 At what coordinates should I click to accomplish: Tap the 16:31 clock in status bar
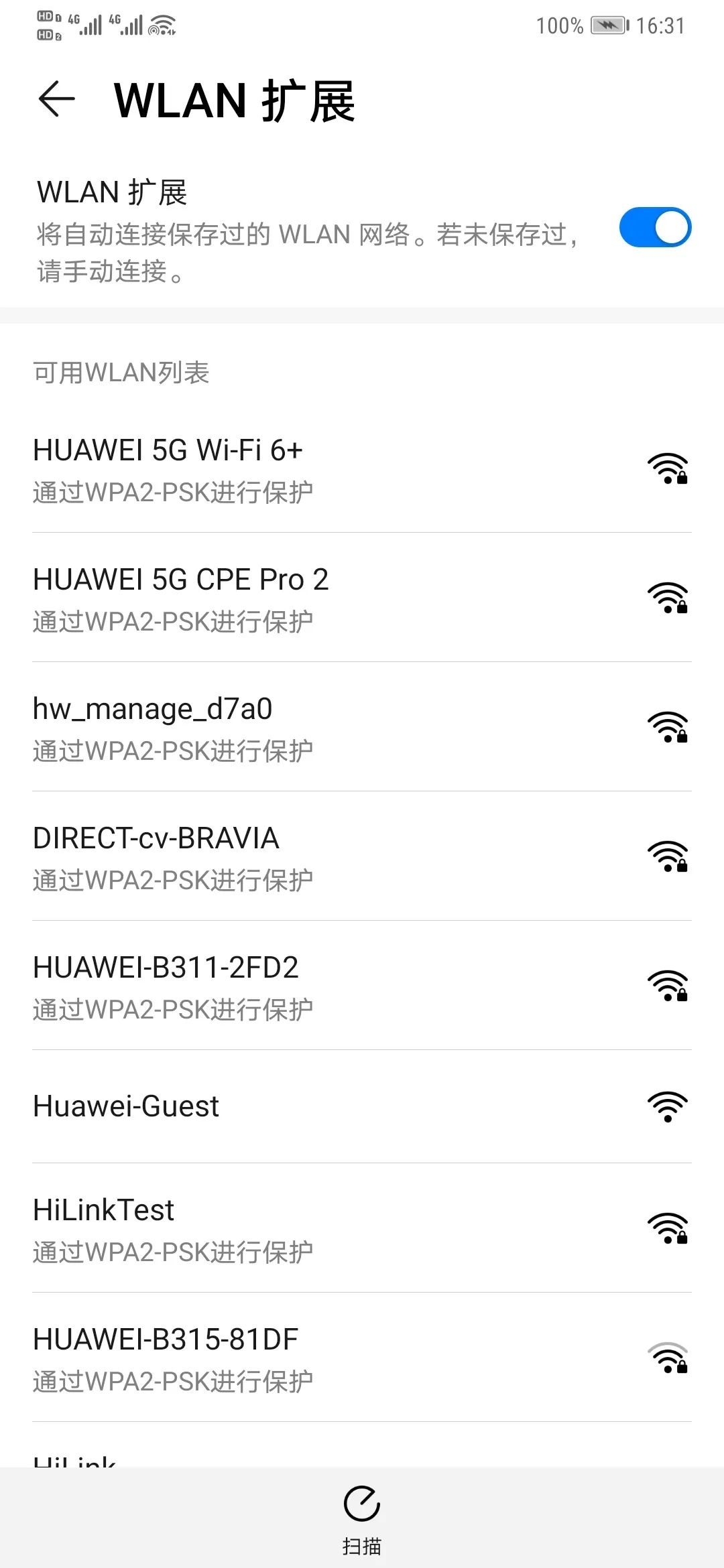pos(660,25)
